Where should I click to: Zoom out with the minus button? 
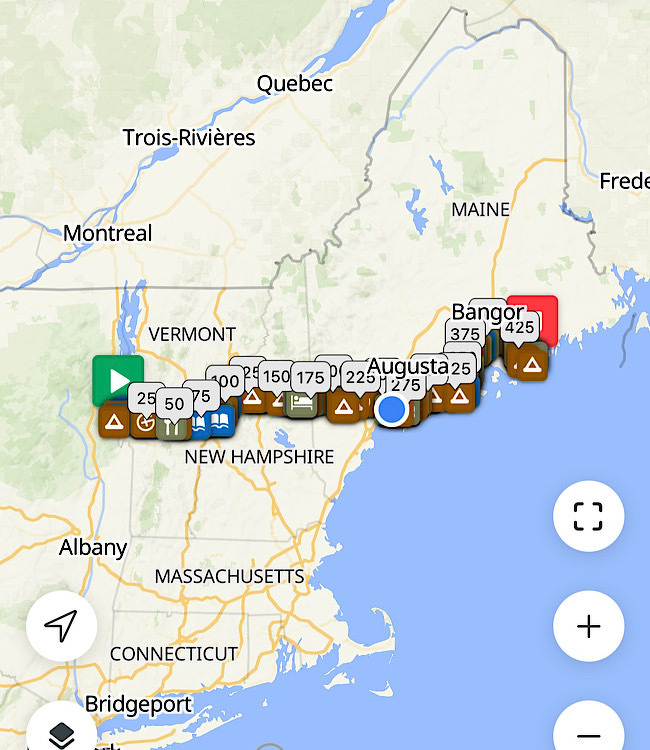[588, 732]
